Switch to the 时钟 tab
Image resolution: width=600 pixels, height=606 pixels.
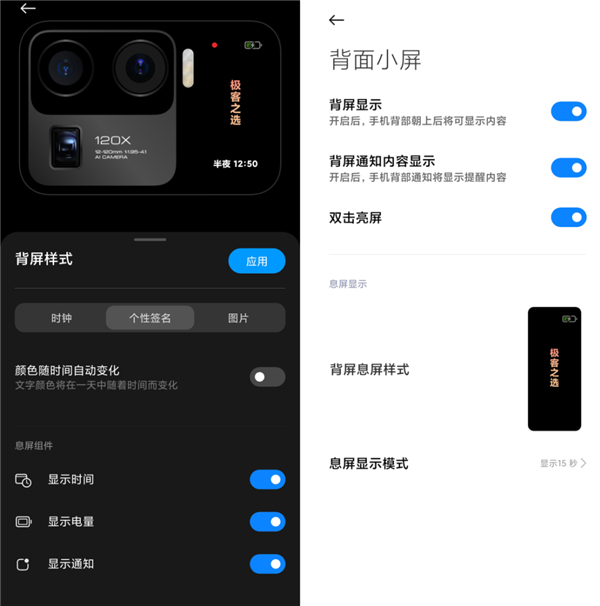click(61, 318)
